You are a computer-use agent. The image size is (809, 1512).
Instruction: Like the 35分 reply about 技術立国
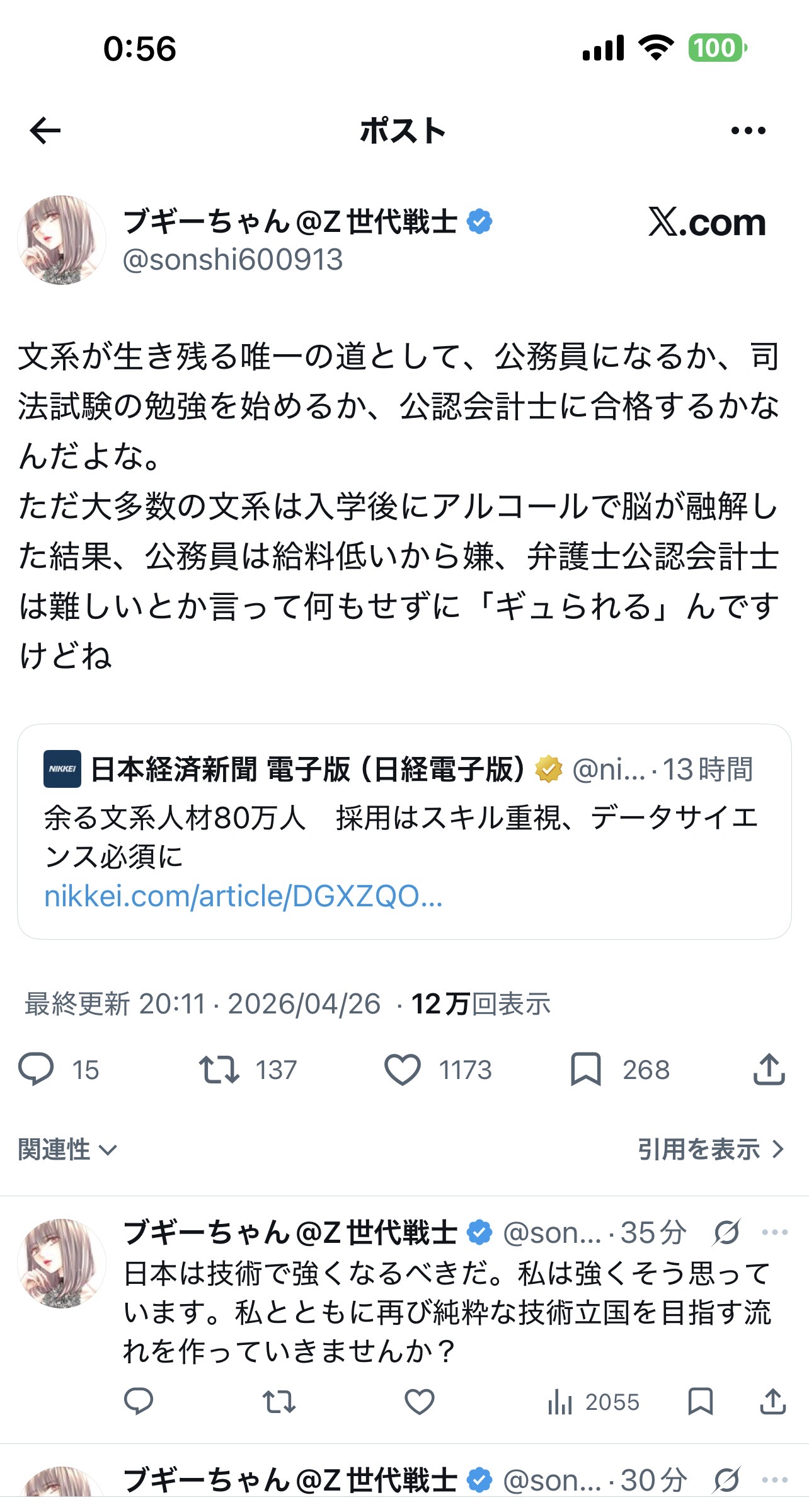click(x=419, y=1402)
